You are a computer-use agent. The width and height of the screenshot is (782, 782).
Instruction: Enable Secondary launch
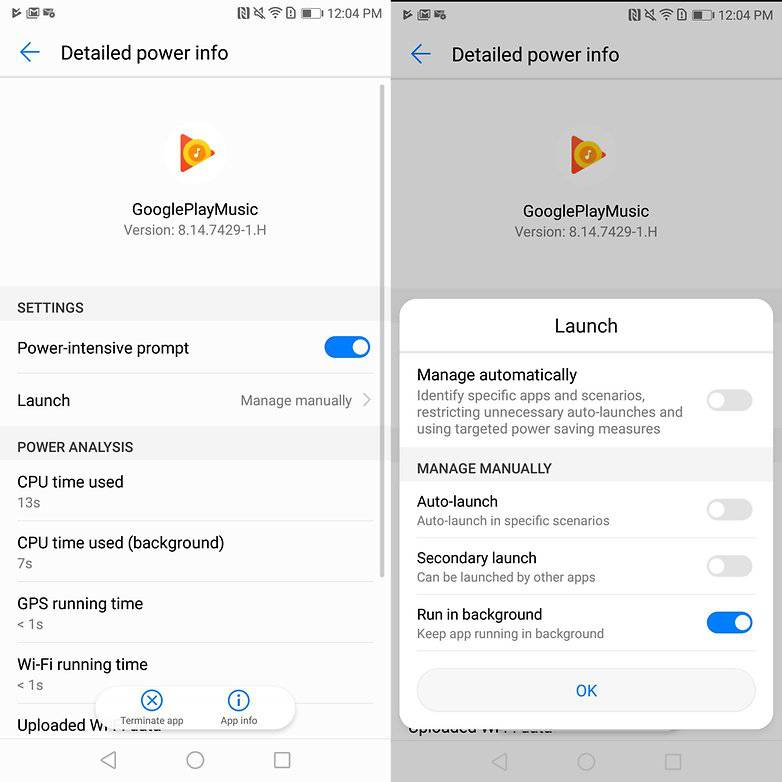pyautogui.click(x=729, y=567)
